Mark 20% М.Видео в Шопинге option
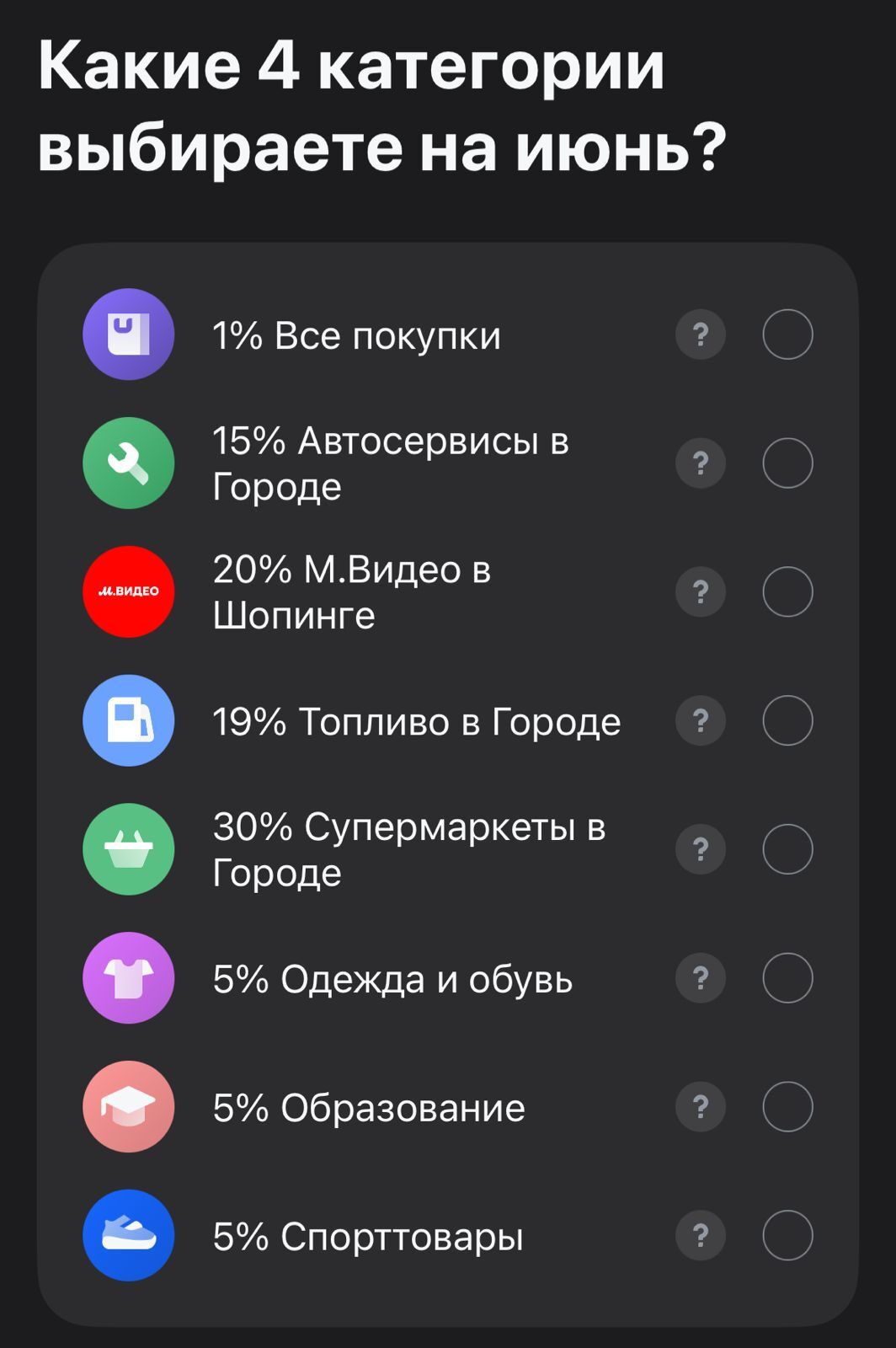Viewport: 896px width, 1348px height. coord(787,591)
